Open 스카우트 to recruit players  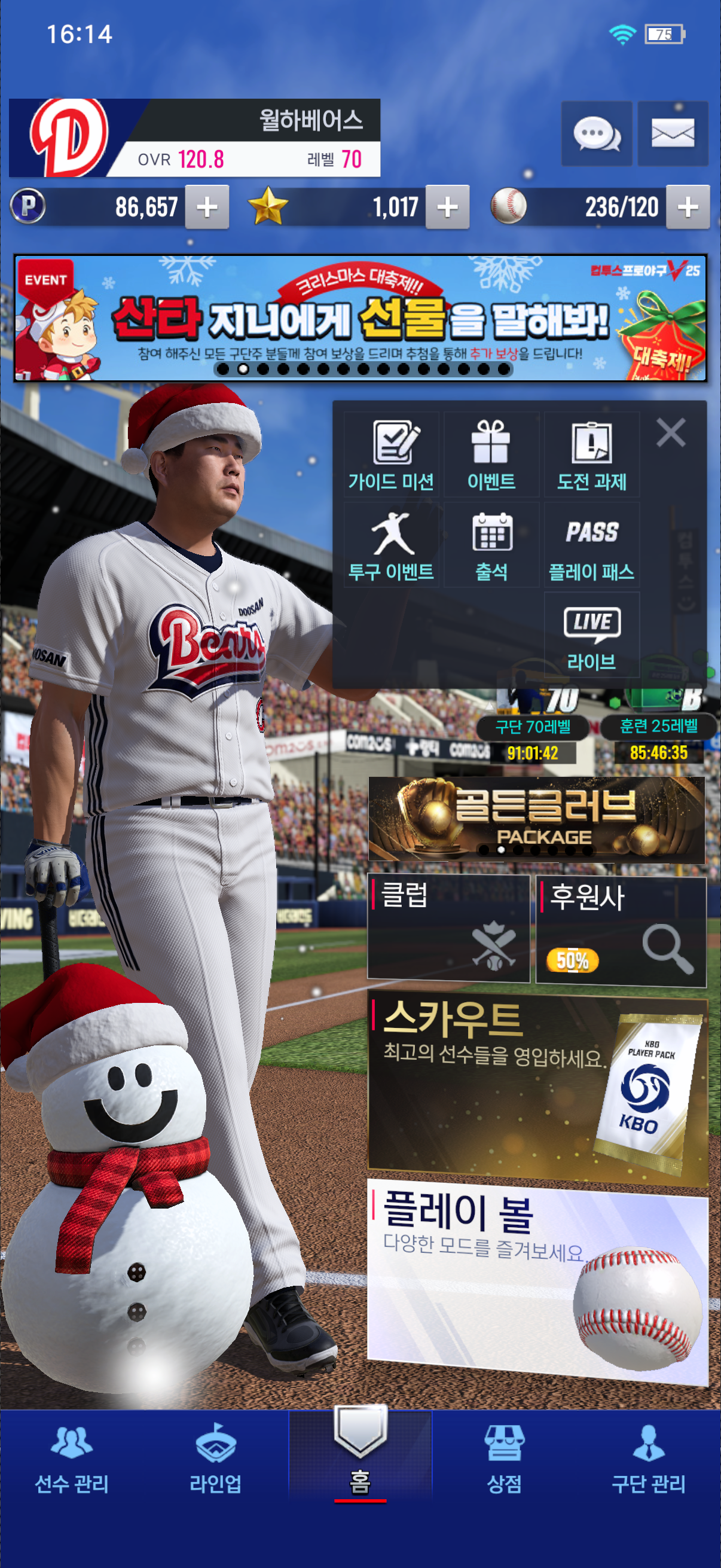point(537,1090)
